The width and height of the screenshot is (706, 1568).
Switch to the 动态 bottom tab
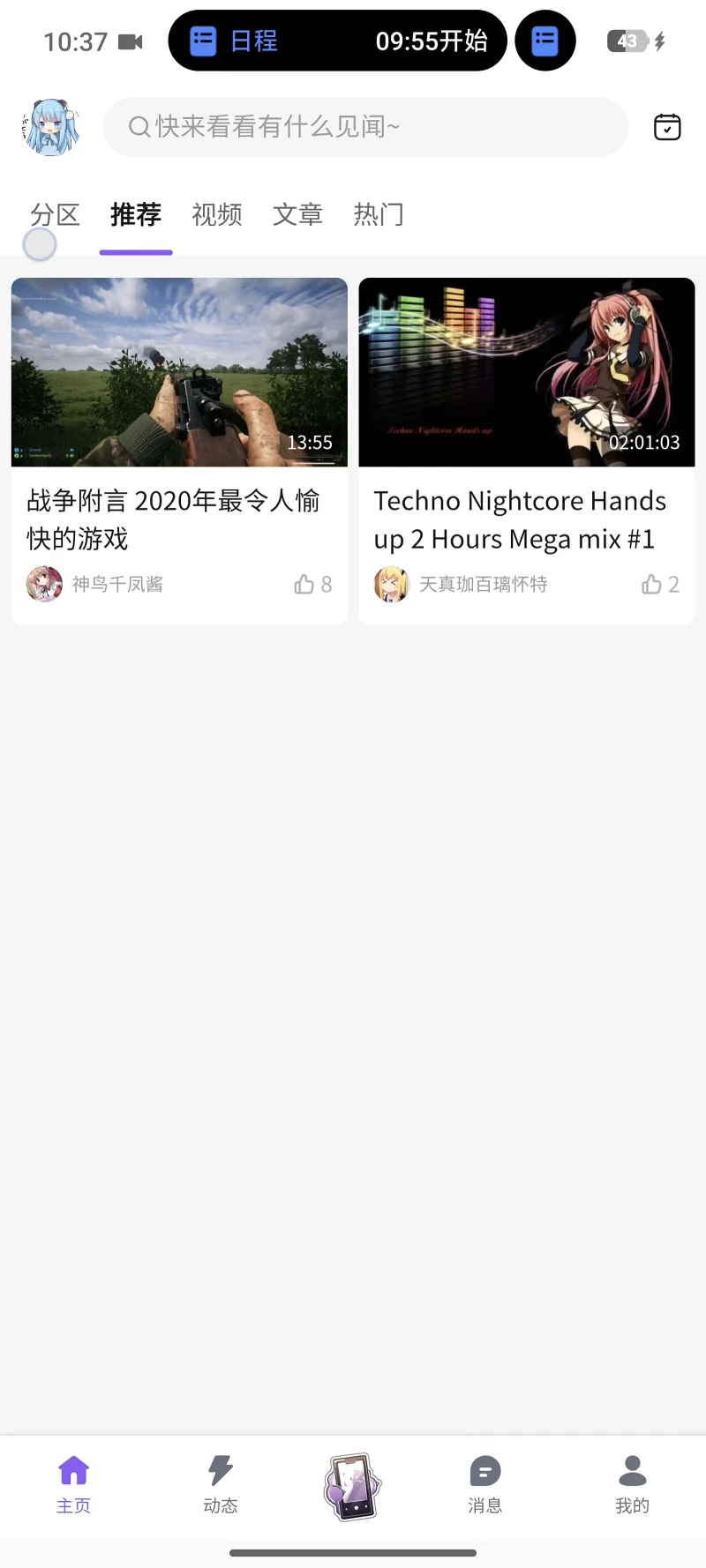[x=221, y=1485]
